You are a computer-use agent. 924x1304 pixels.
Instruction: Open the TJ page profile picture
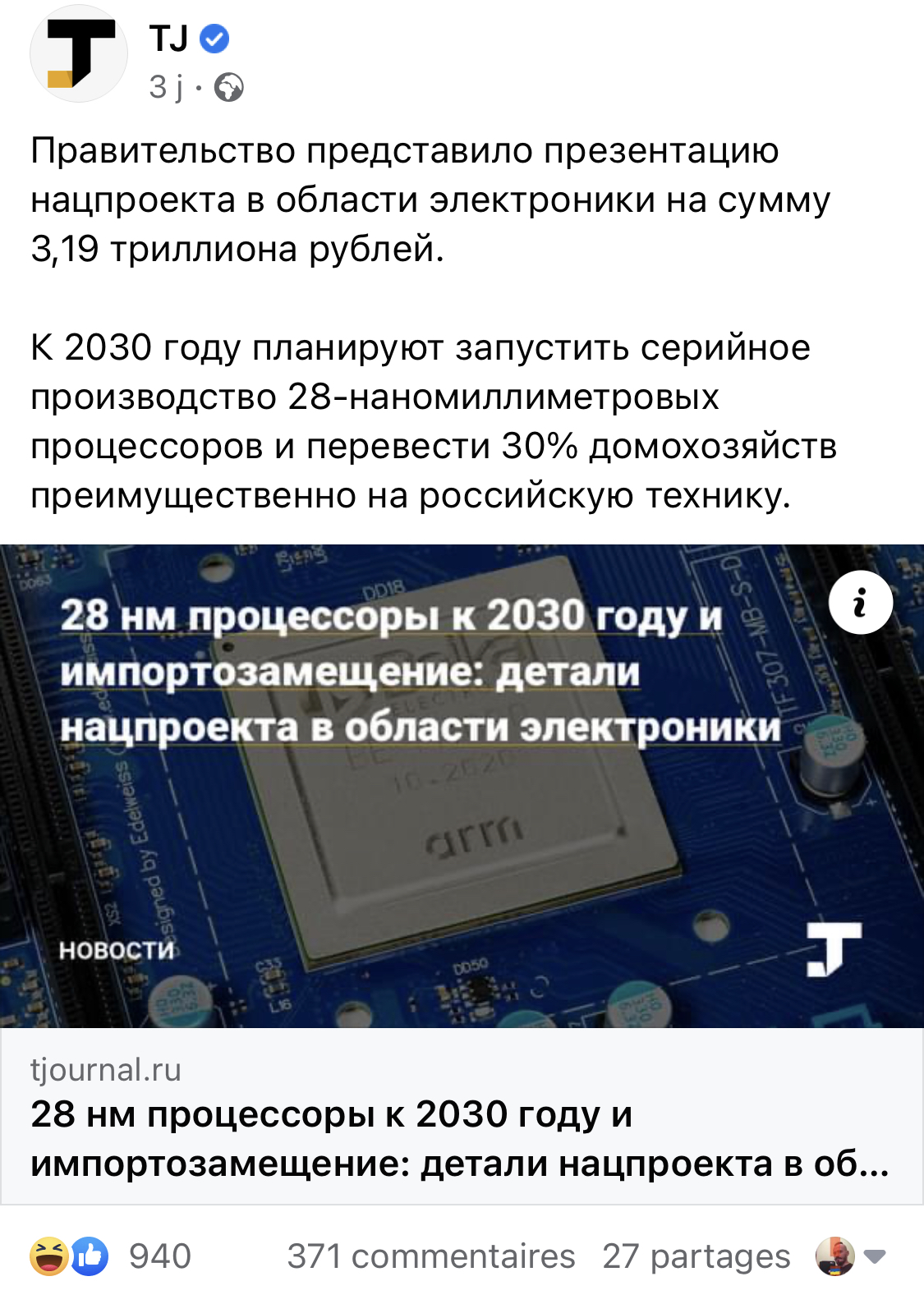coord(79,54)
